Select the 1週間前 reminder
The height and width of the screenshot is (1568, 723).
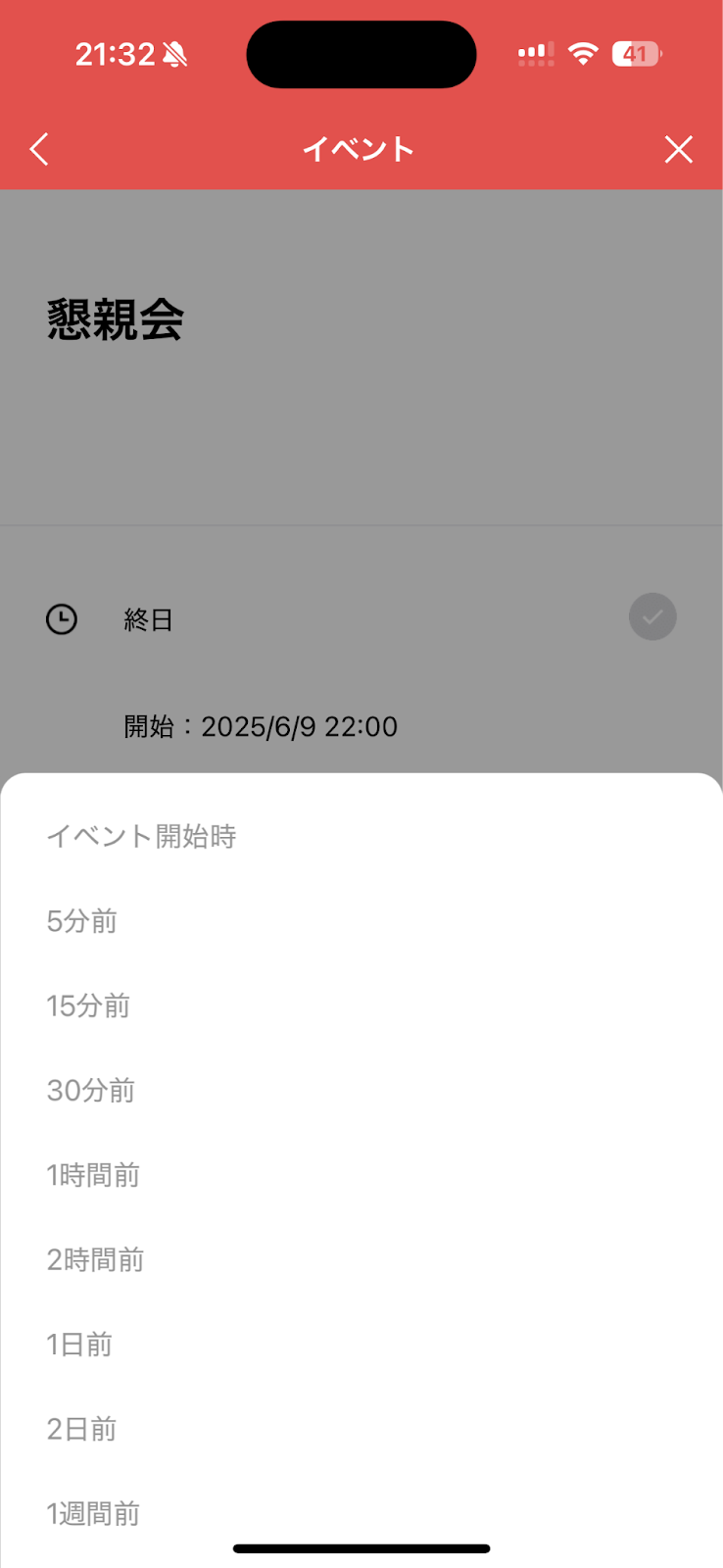[x=93, y=1513]
